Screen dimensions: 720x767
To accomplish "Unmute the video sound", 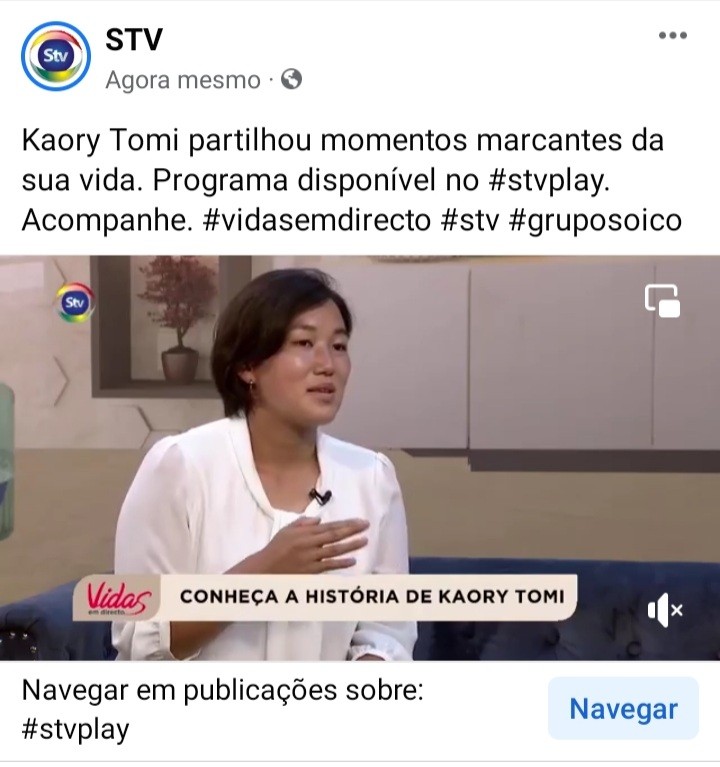I will (664, 608).
